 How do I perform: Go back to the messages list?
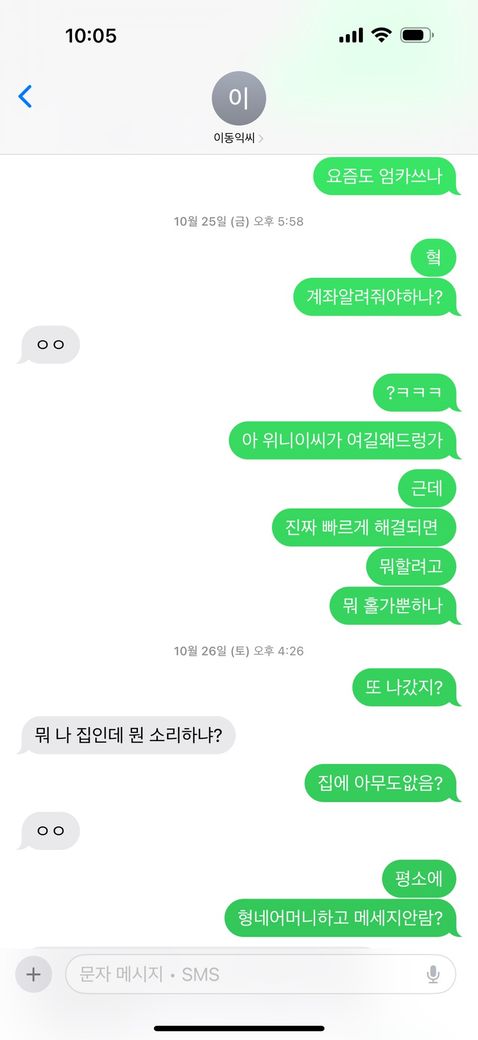[x=25, y=97]
